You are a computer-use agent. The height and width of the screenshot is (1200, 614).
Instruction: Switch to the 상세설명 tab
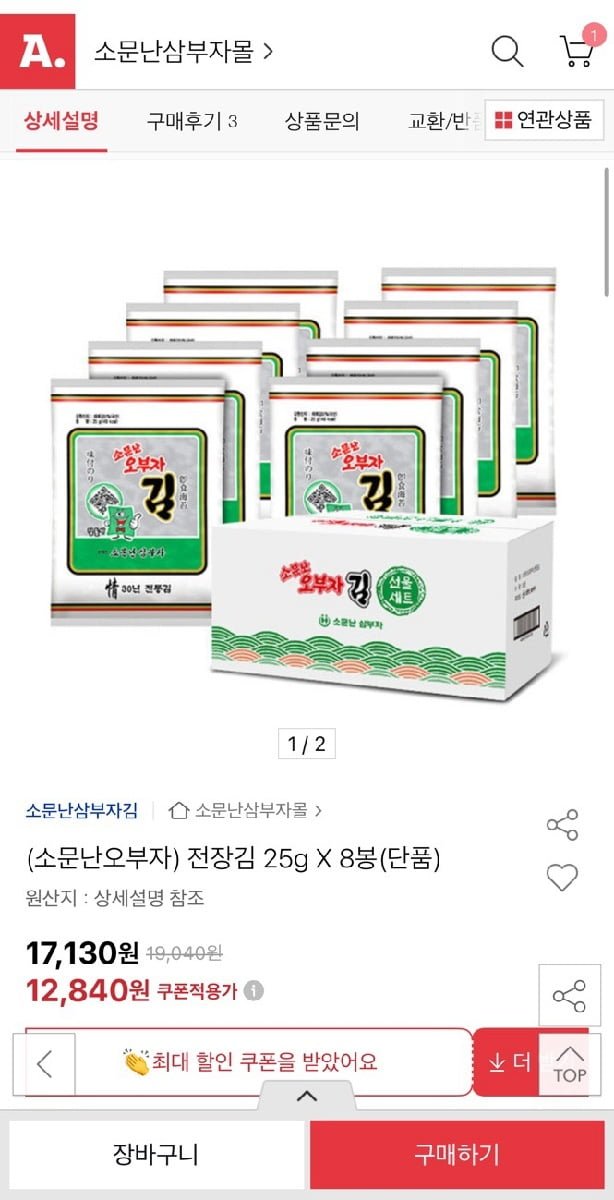(x=62, y=122)
